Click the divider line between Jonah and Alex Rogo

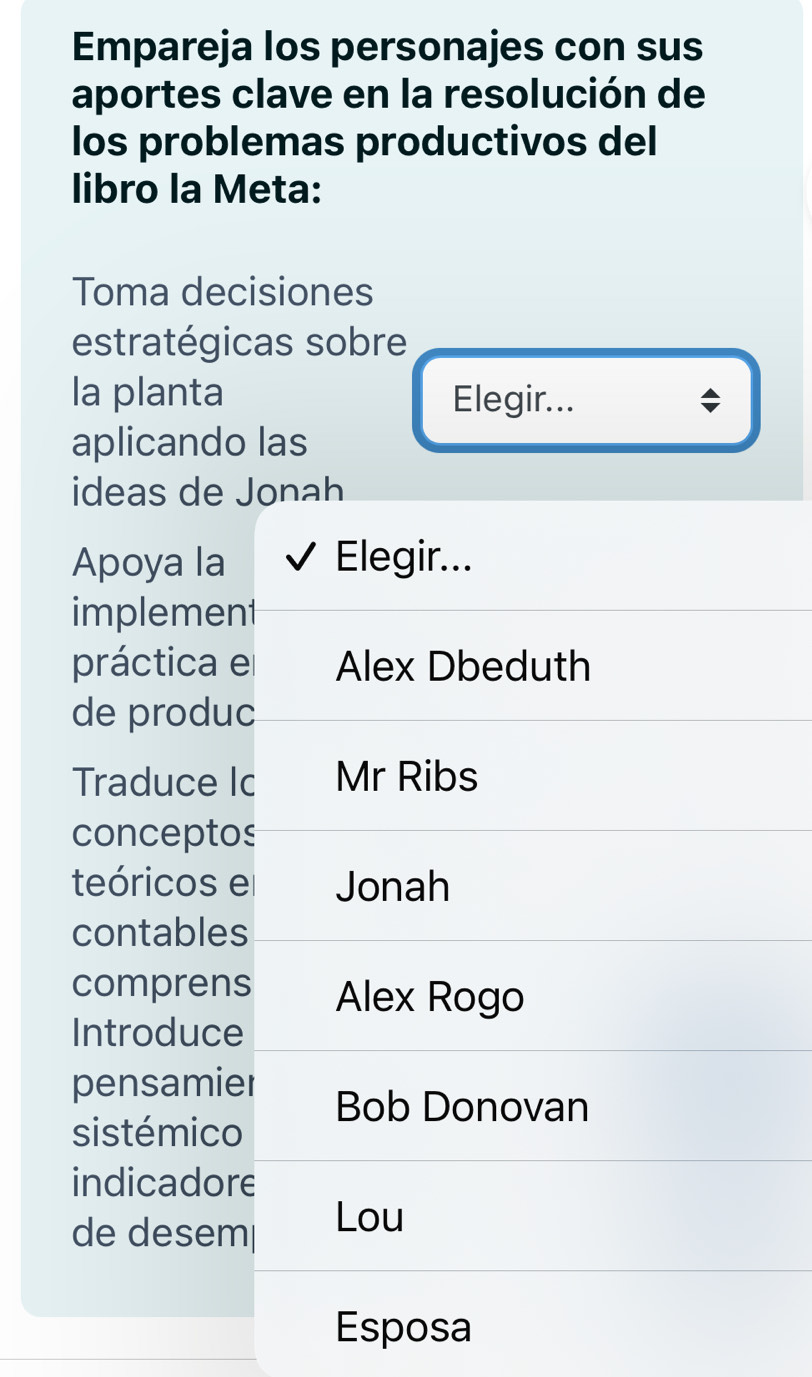click(535, 941)
